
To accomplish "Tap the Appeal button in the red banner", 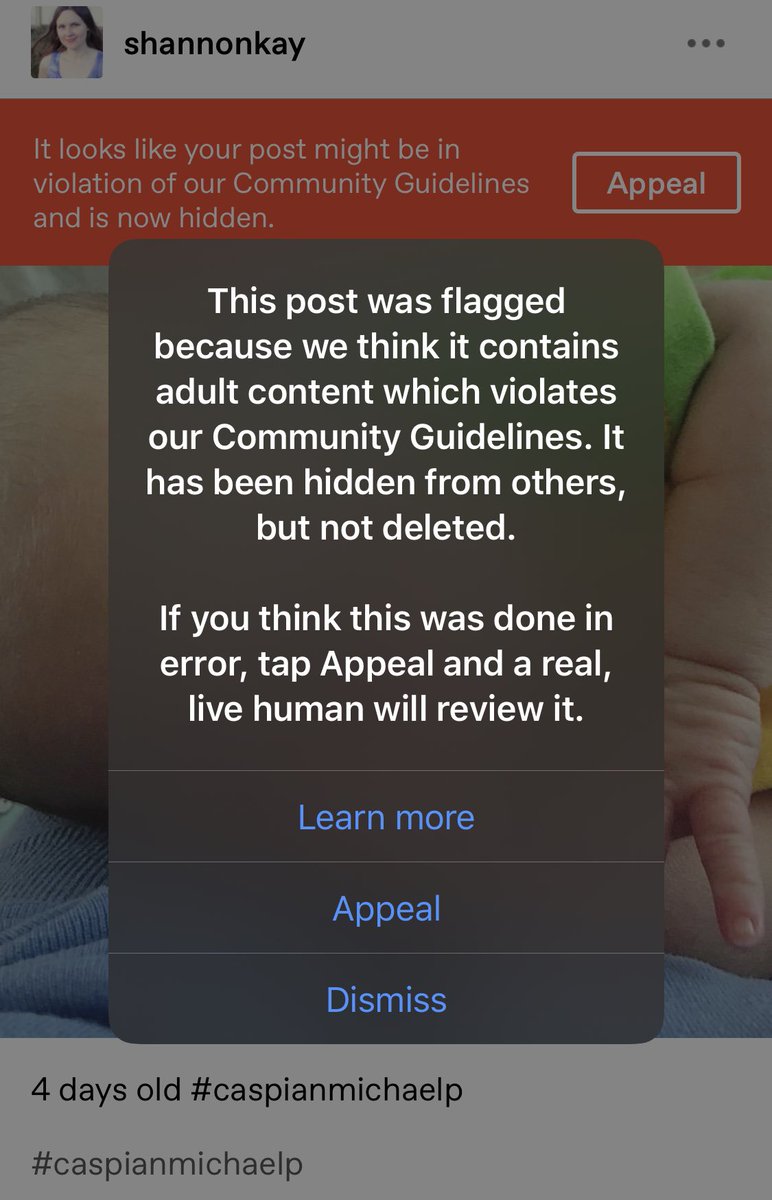I will click(656, 183).
